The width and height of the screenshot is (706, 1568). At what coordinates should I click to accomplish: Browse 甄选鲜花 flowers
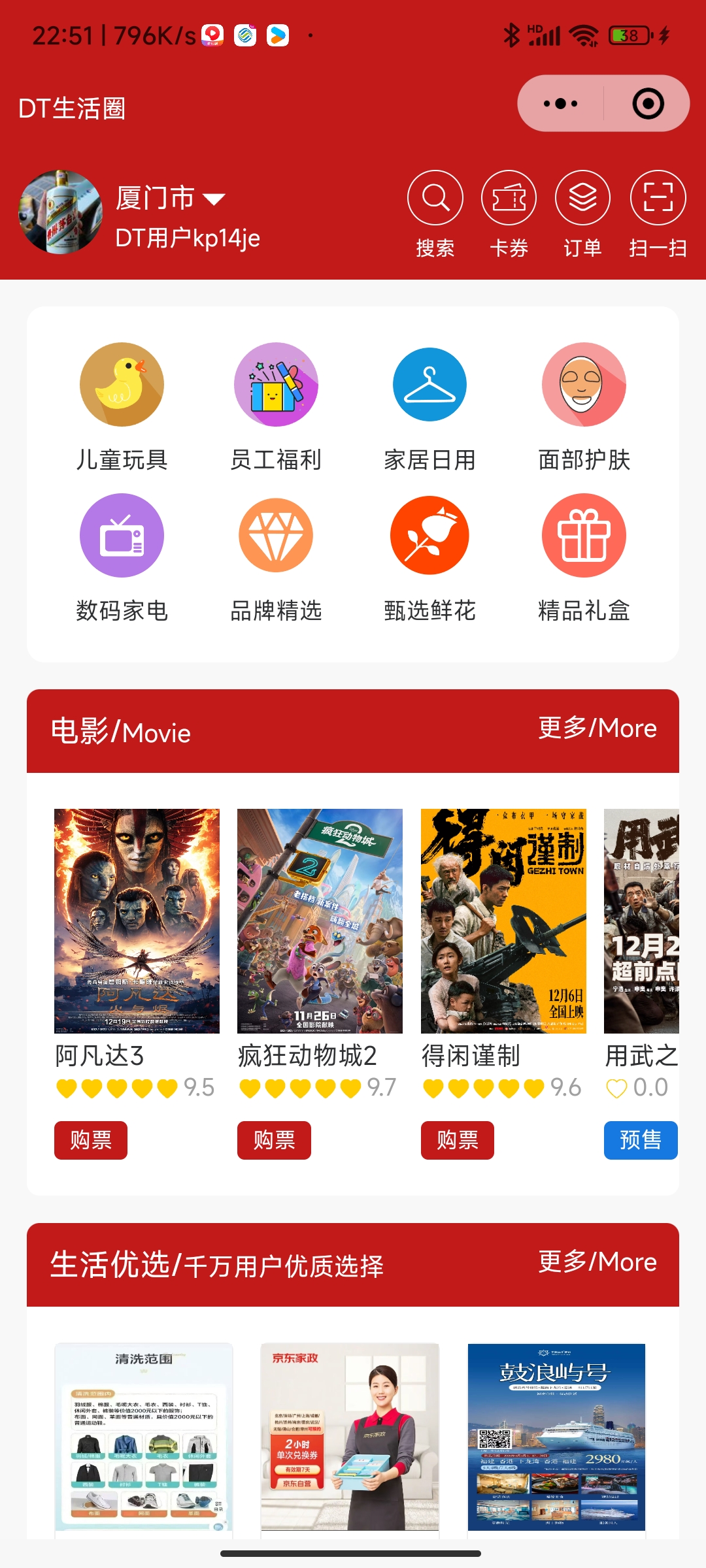coord(429,536)
